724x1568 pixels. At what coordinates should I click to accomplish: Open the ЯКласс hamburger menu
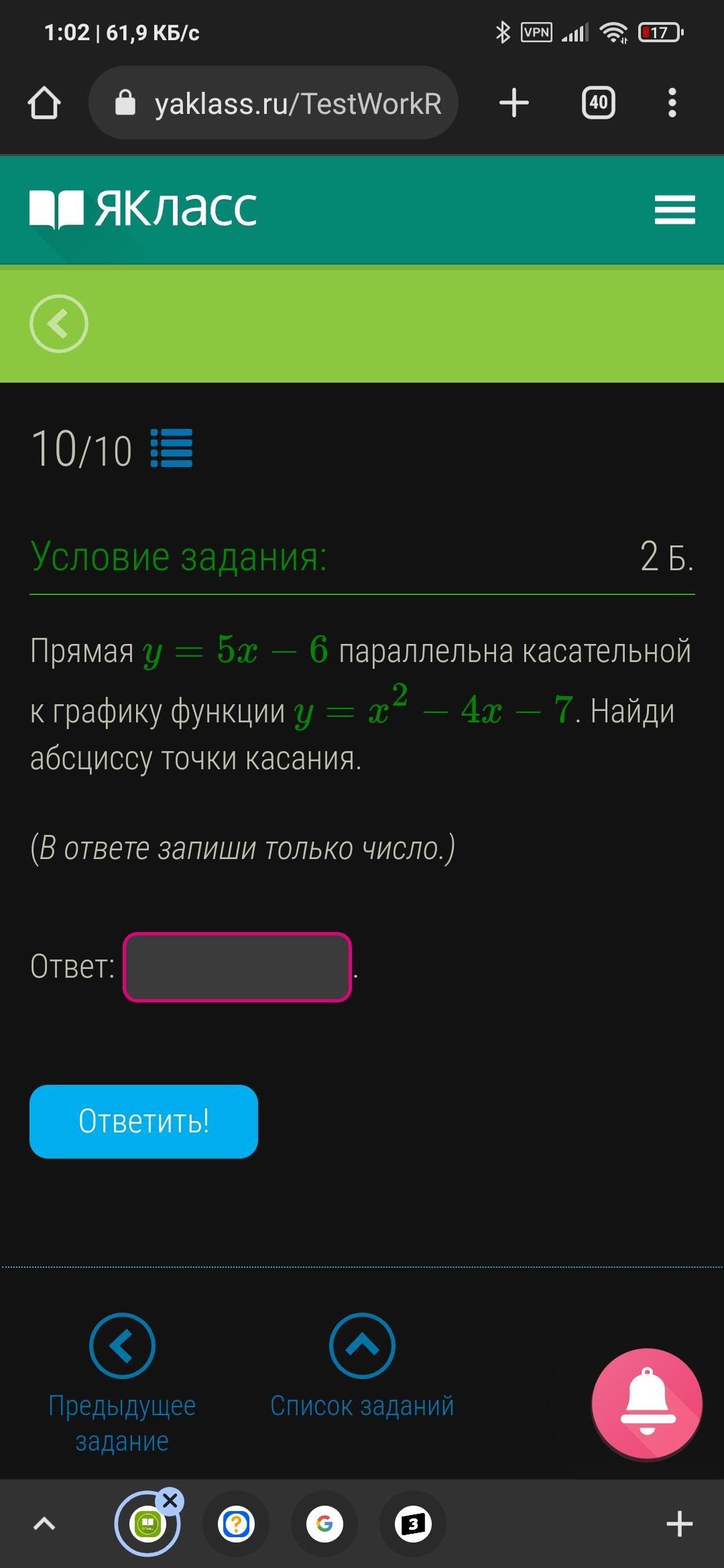pyautogui.click(x=674, y=210)
